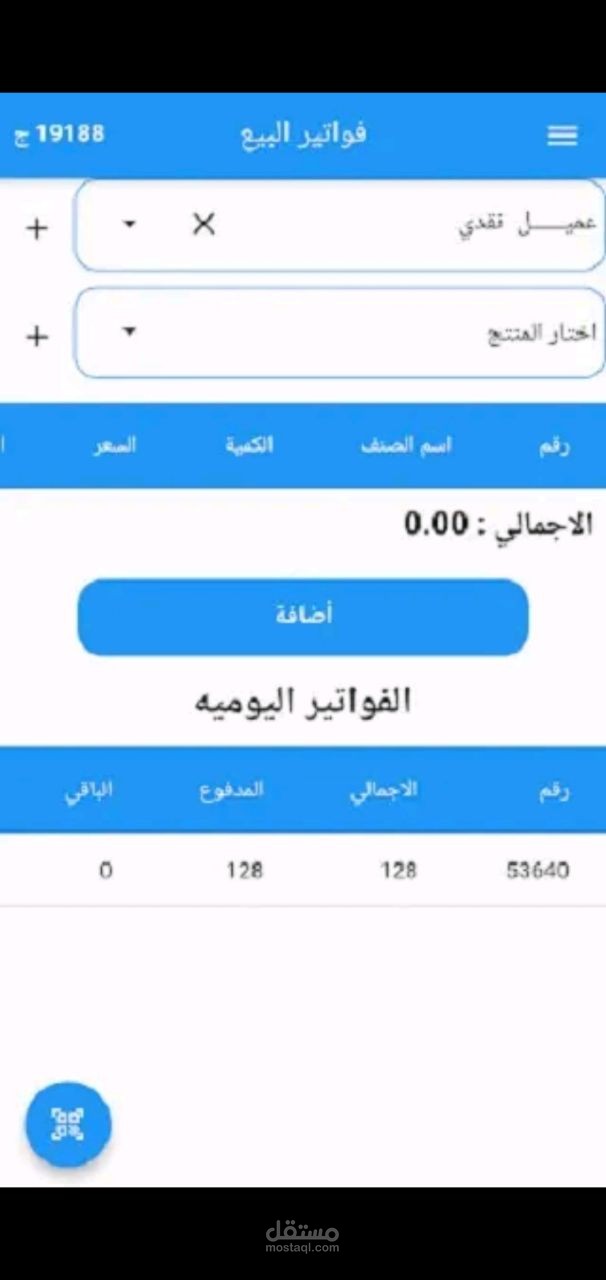Add a new product with plus icon
The image size is (606, 1280).
click(37, 336)
